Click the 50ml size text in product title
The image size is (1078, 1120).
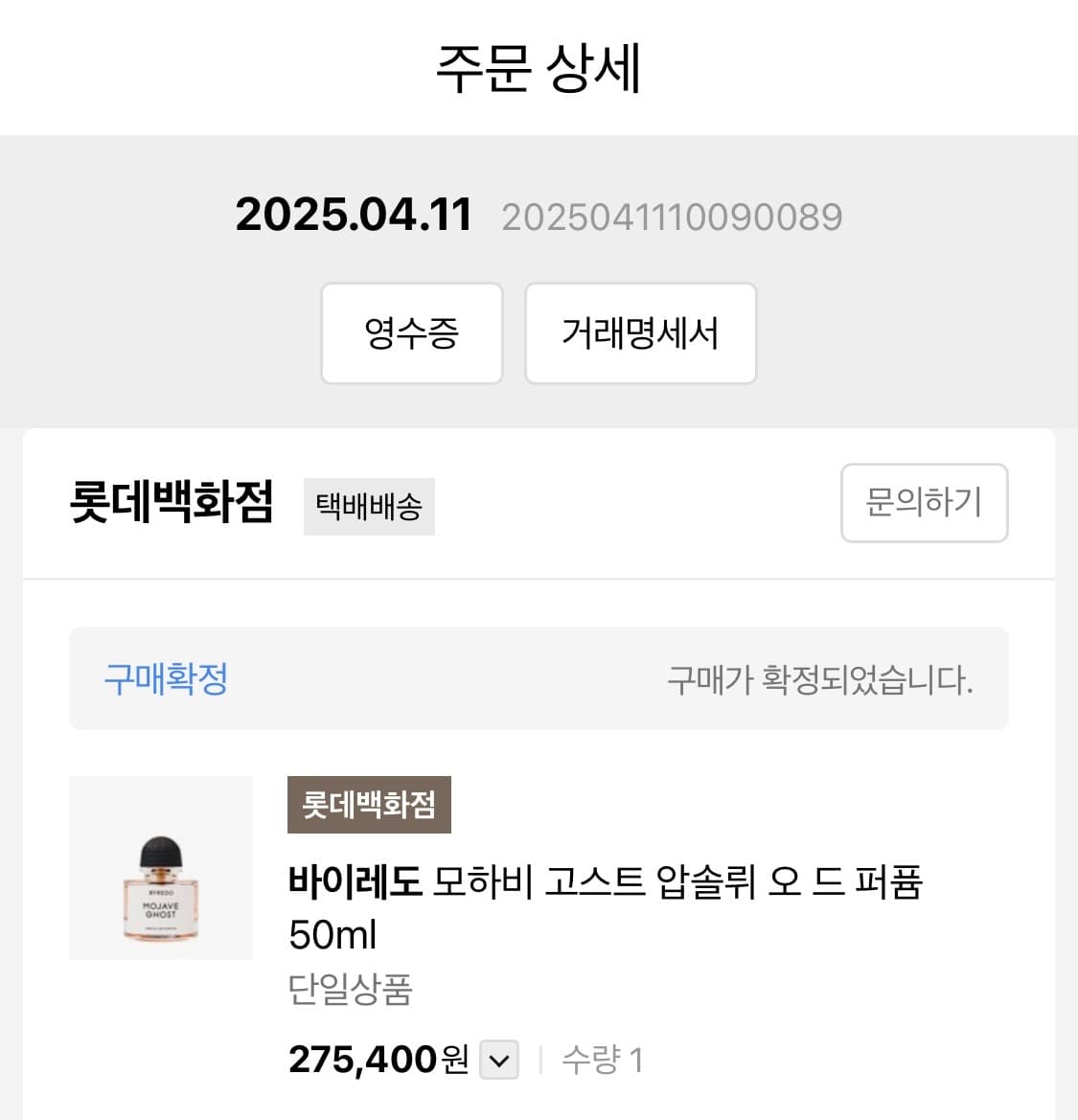click(x=333, y=935)
